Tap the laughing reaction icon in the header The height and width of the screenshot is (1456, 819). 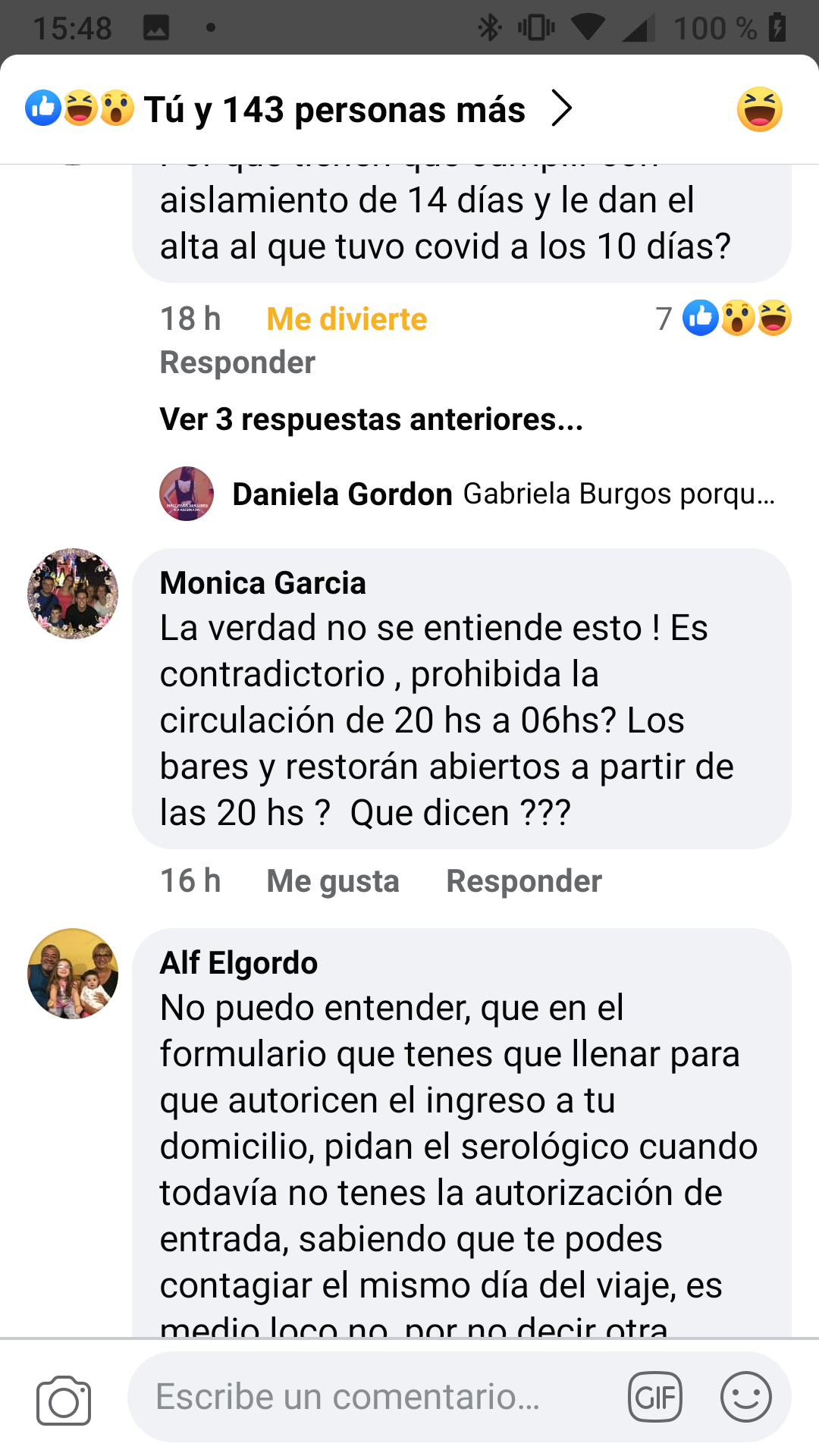click(759, 109)
